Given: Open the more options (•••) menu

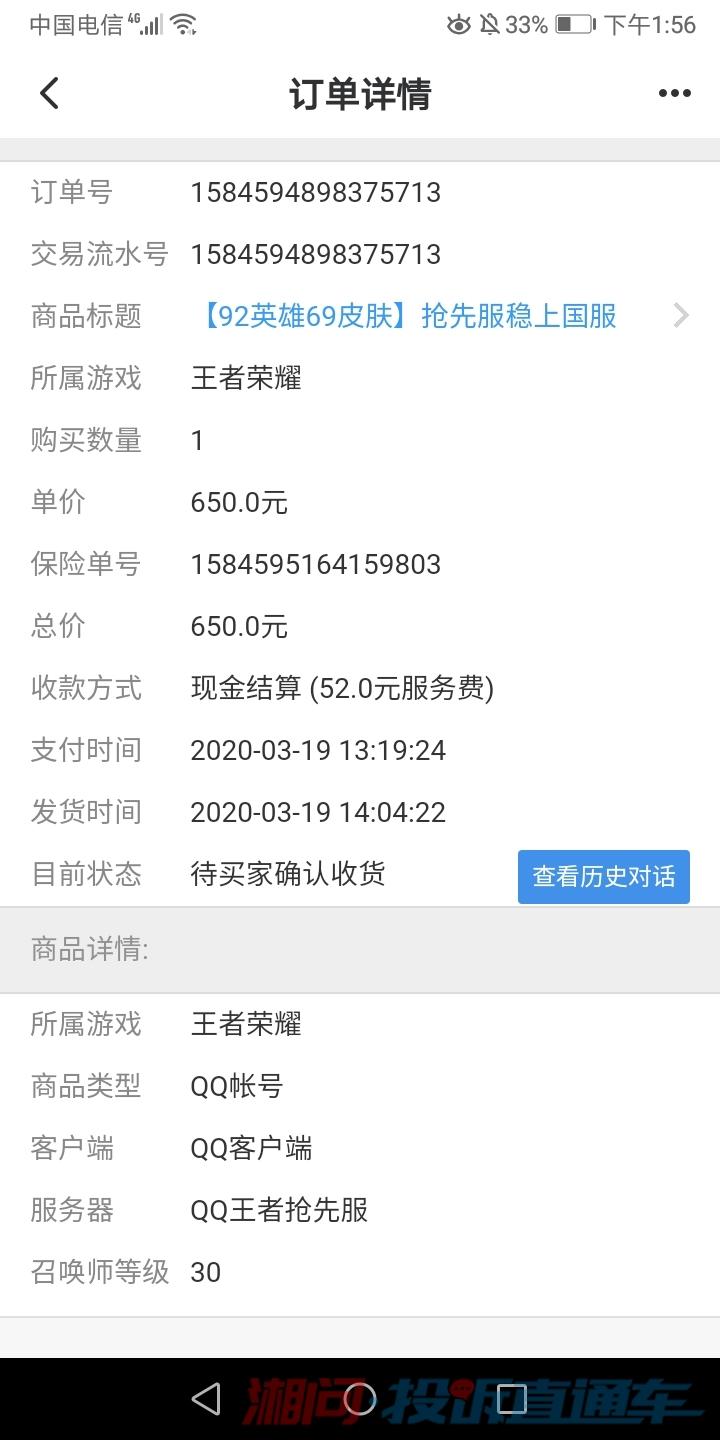Looking at the screenshot, I should point(673,92).
